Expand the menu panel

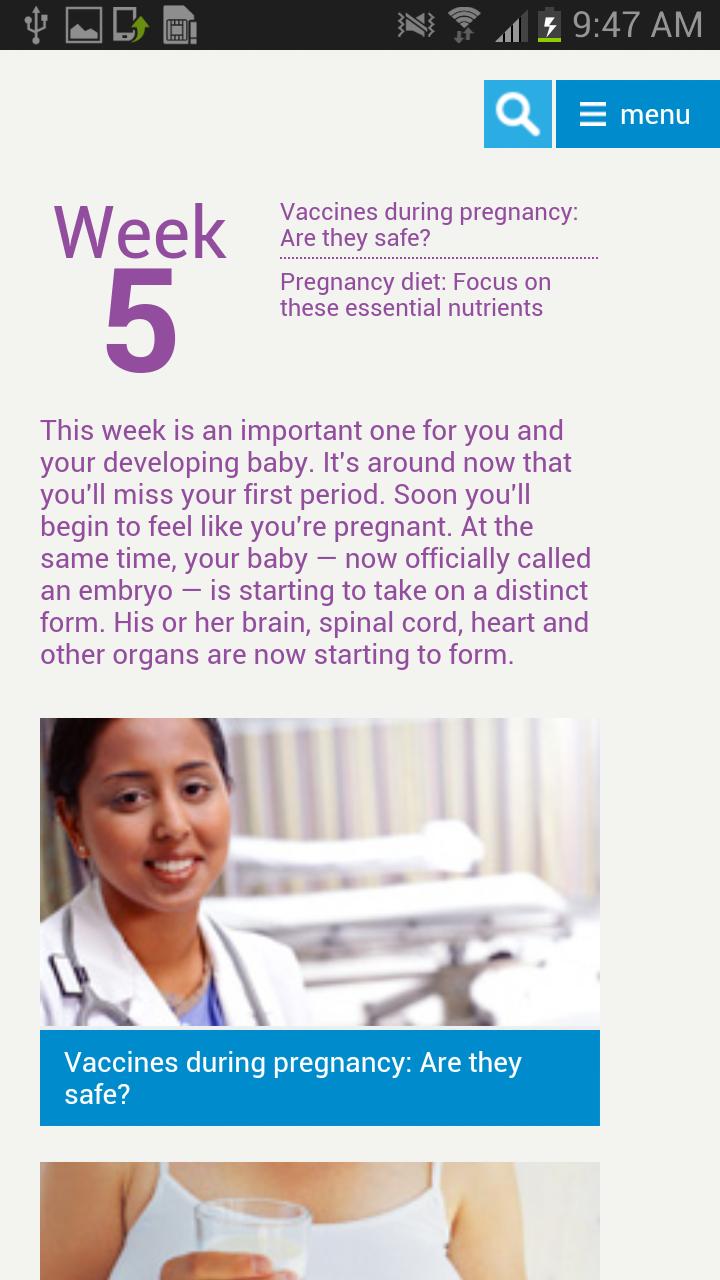click(x=637, y=113)
